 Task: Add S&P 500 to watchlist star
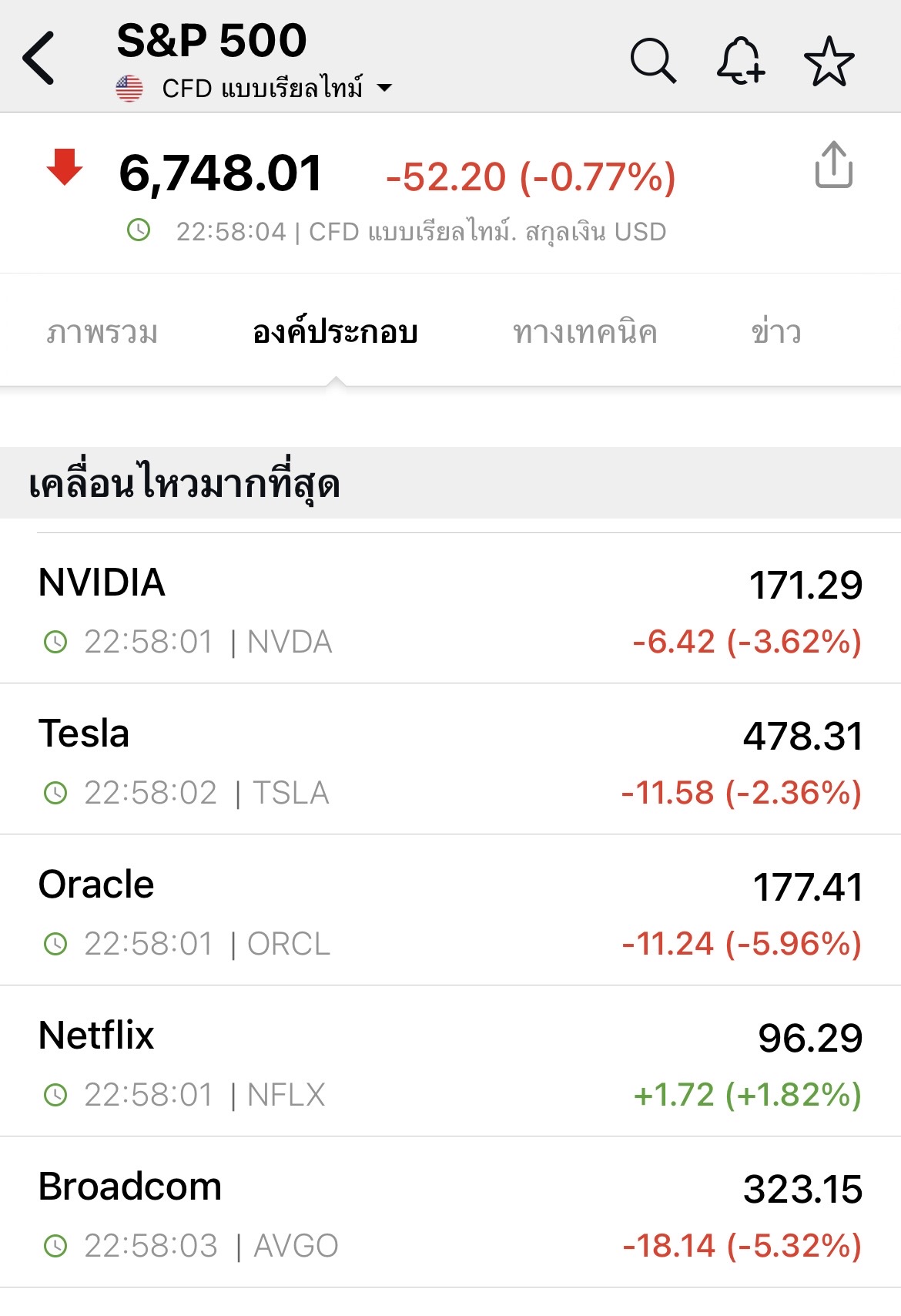(829, 61)
